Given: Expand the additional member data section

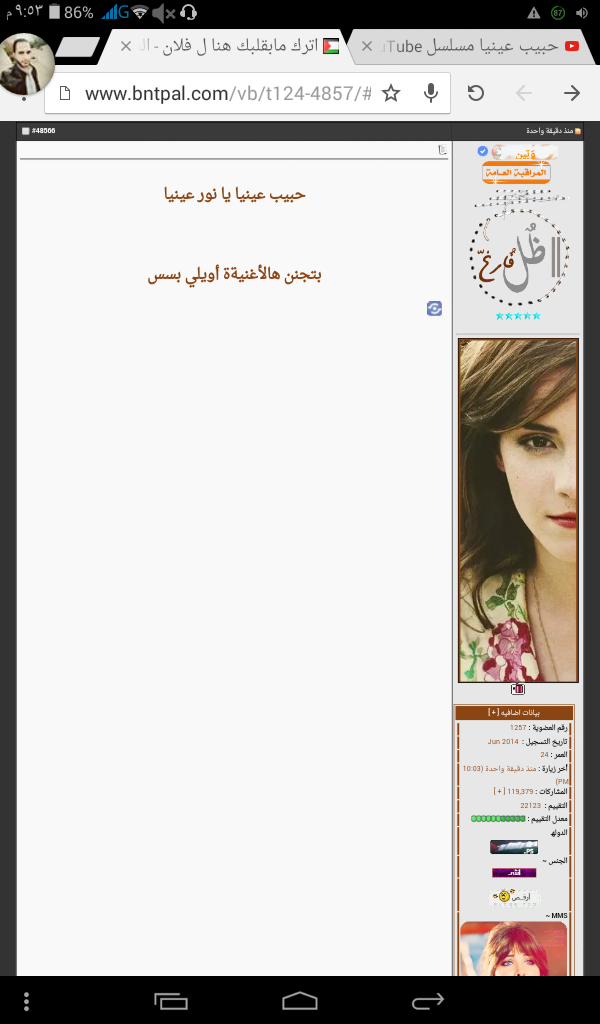Looking at the screenshot, I should click(514, 712).
